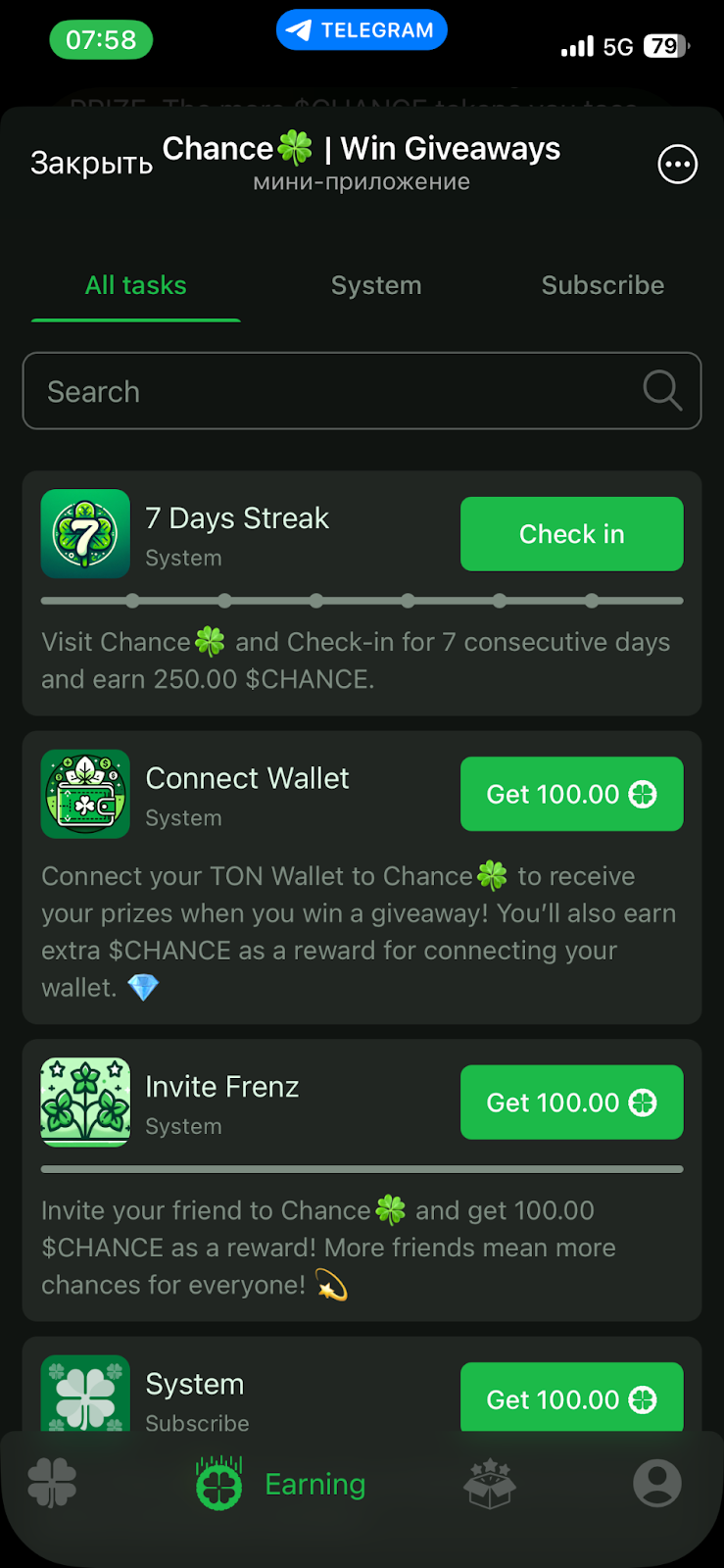This screenshot has height=1568, width=724.
Task: Tap the Connect Wallet task icon
Action: pyautogui.click(x=85, y=794)
